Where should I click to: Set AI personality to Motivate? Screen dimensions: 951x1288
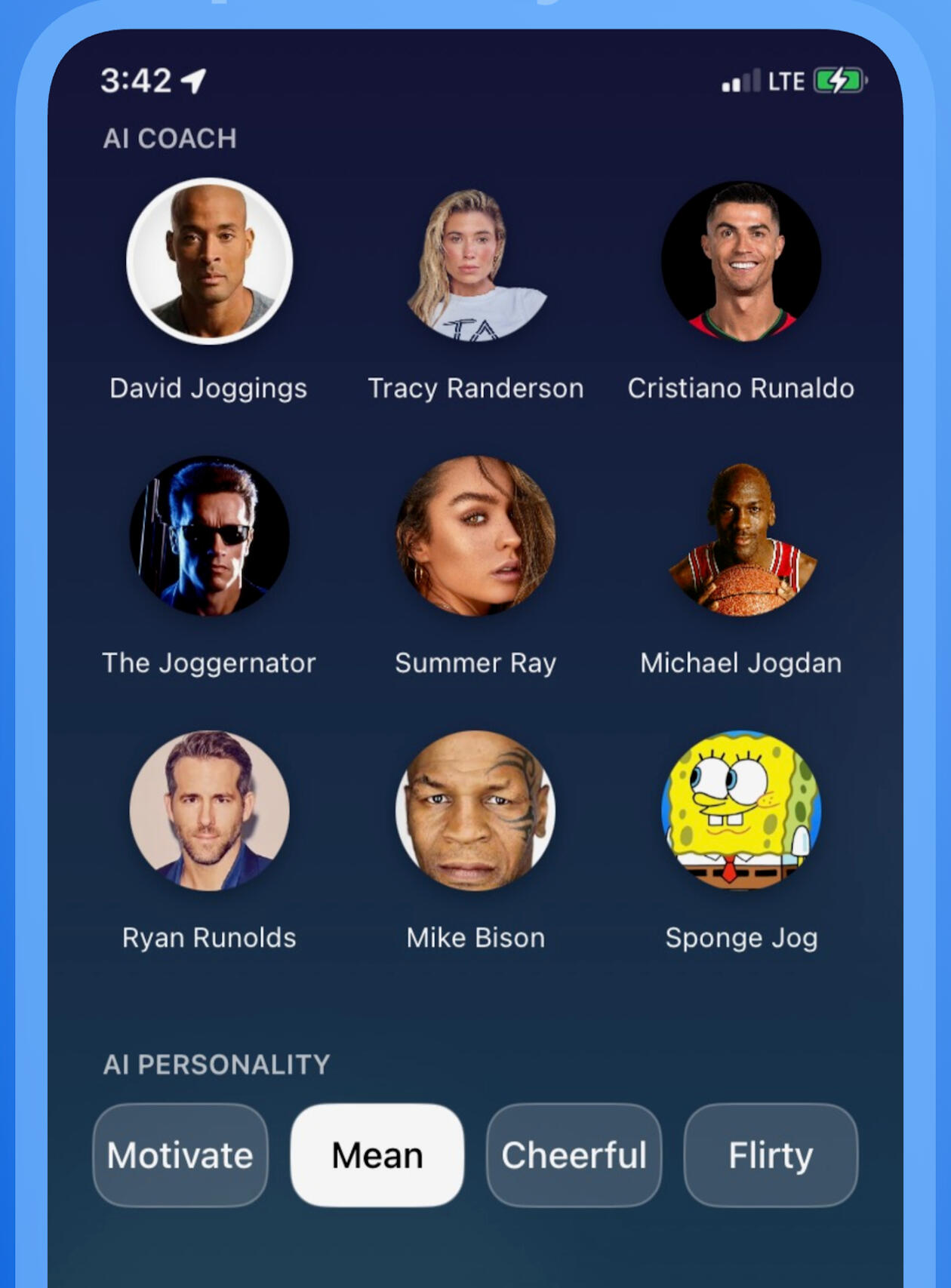click(180, 1155)
